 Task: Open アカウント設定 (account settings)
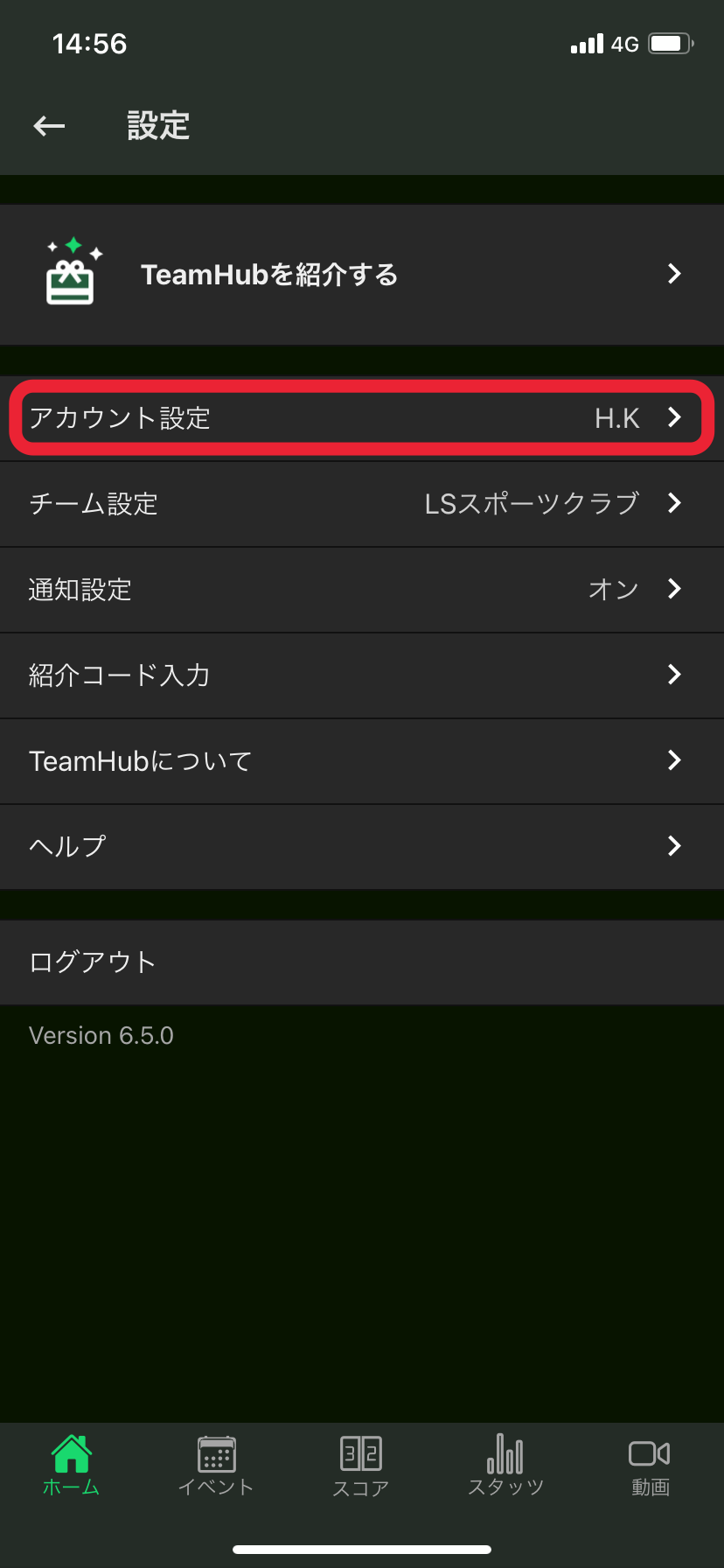click(362, 418)
